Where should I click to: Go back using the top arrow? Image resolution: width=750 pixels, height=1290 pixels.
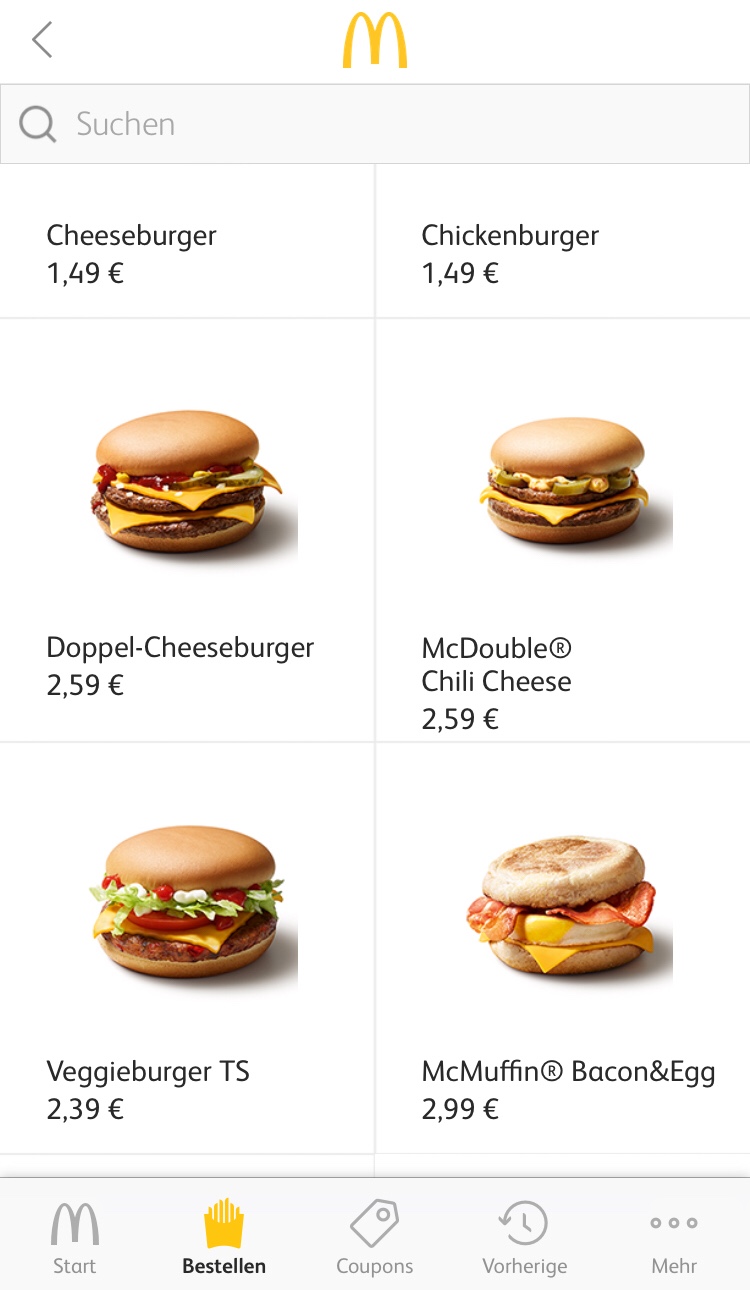pos(42,41)
